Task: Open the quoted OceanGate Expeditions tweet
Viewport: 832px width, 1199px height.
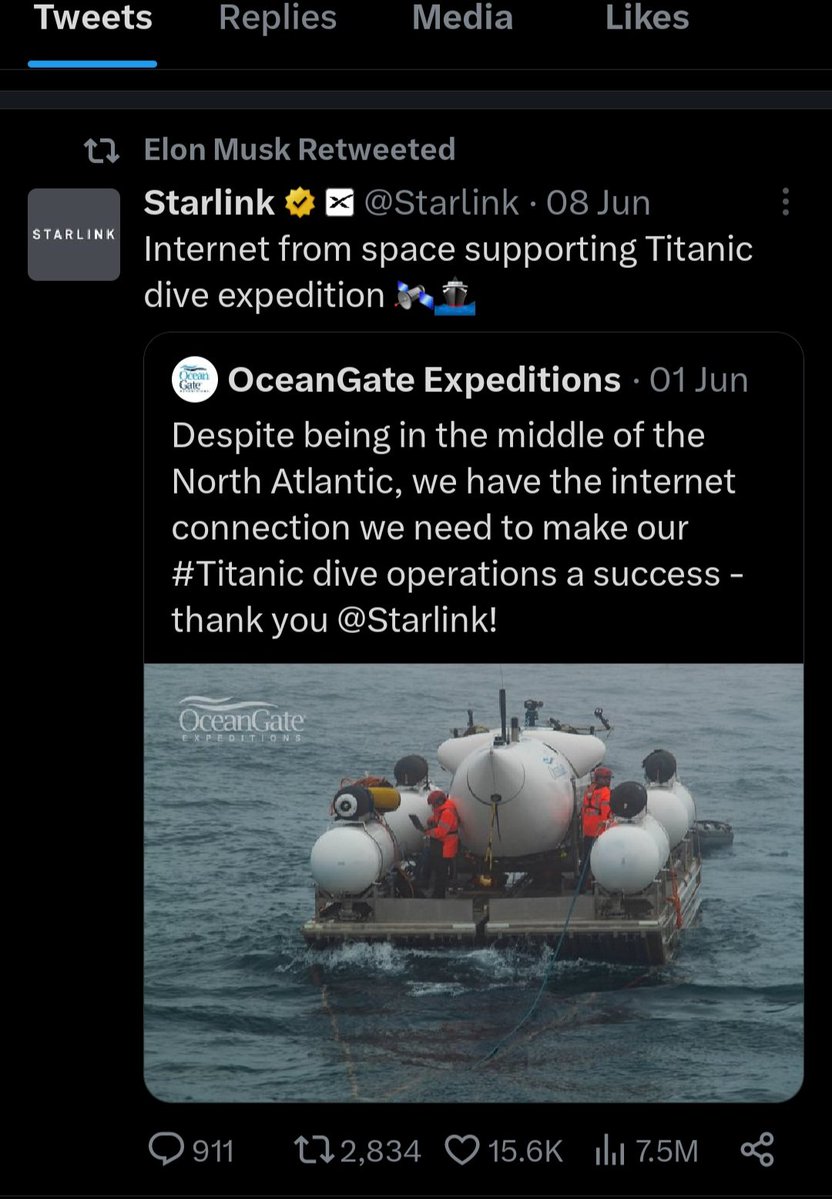Action: 470,500
